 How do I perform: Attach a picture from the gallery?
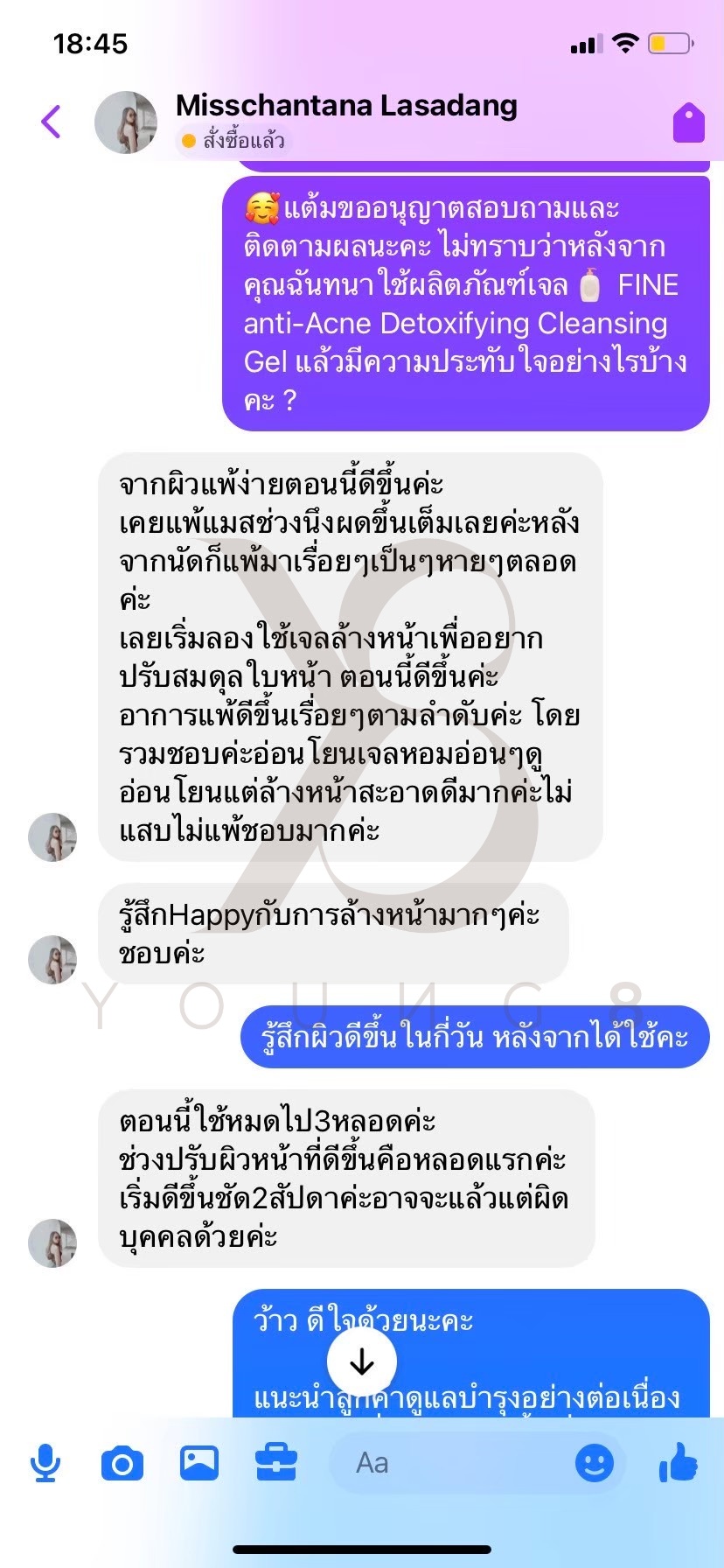coord(199,1464)
